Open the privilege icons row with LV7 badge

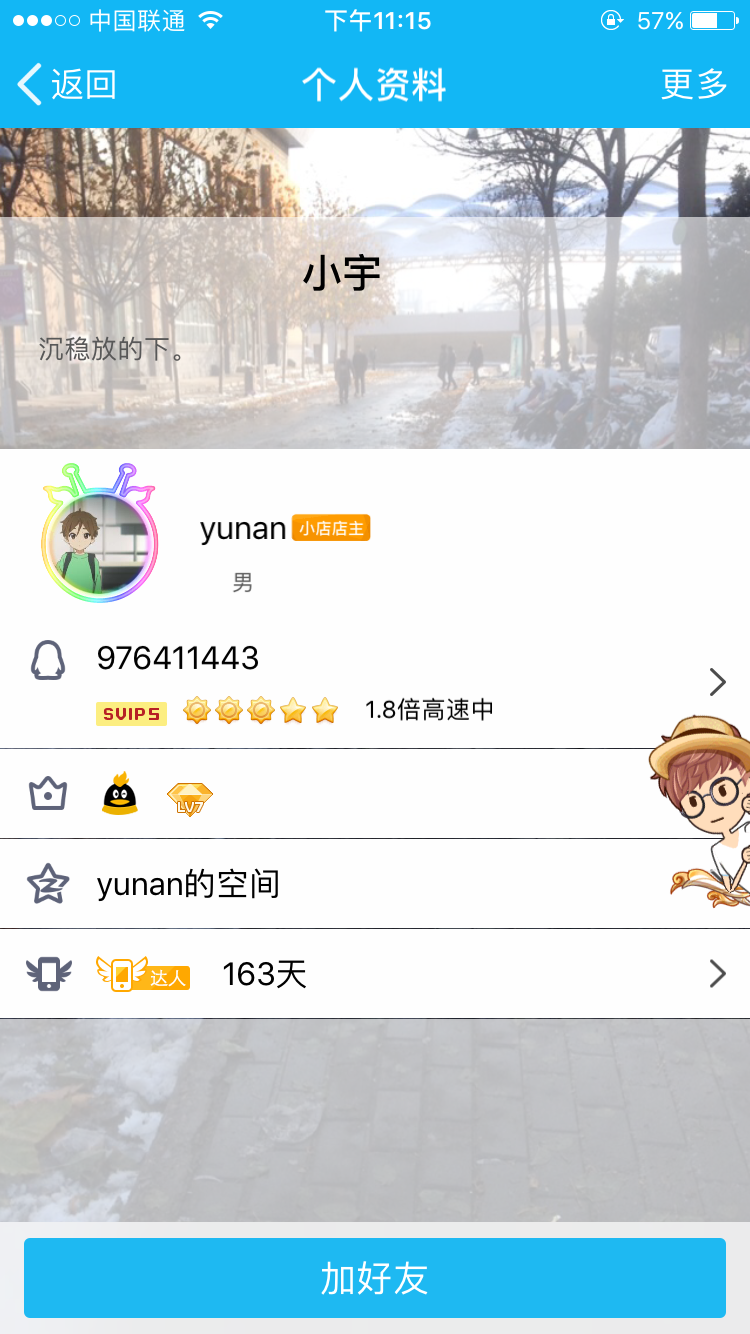375,794
